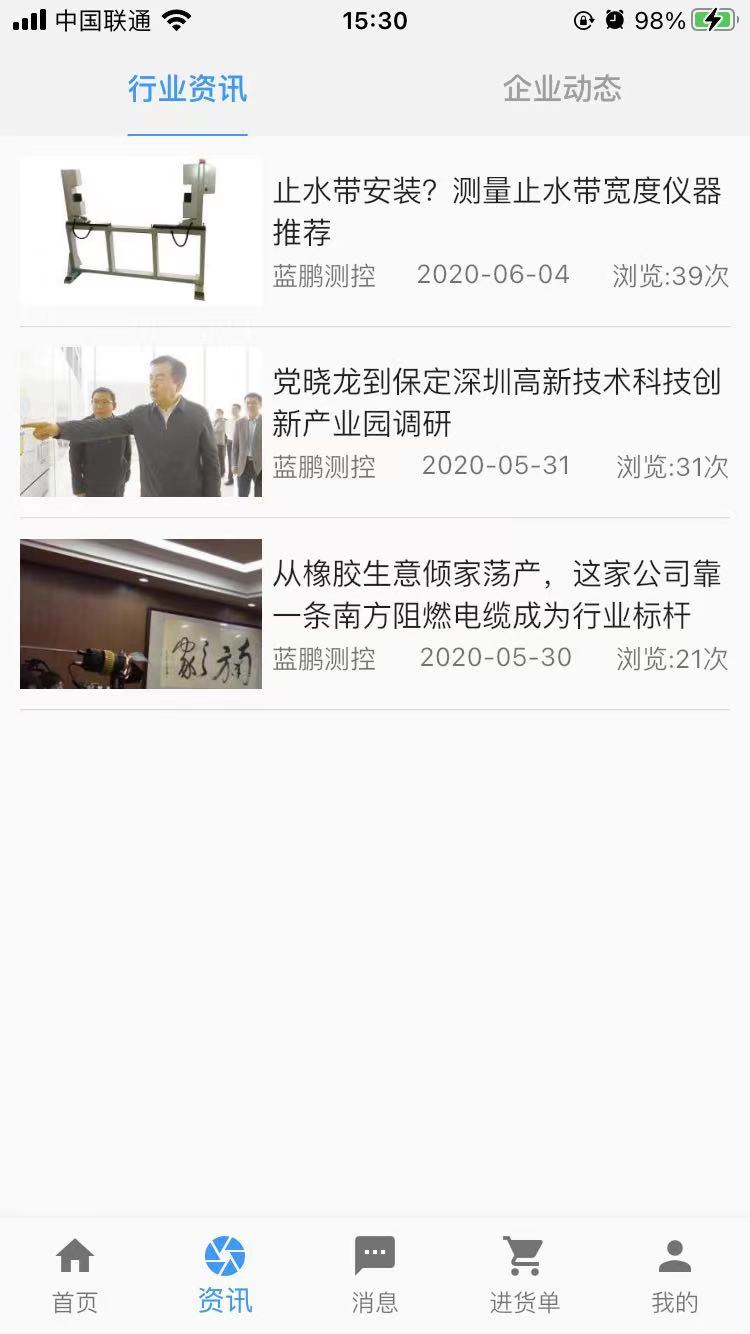Open the 消息 tab
Image resolution: width=750 pixels, height=1334 pixels.
pos(375,1275)
